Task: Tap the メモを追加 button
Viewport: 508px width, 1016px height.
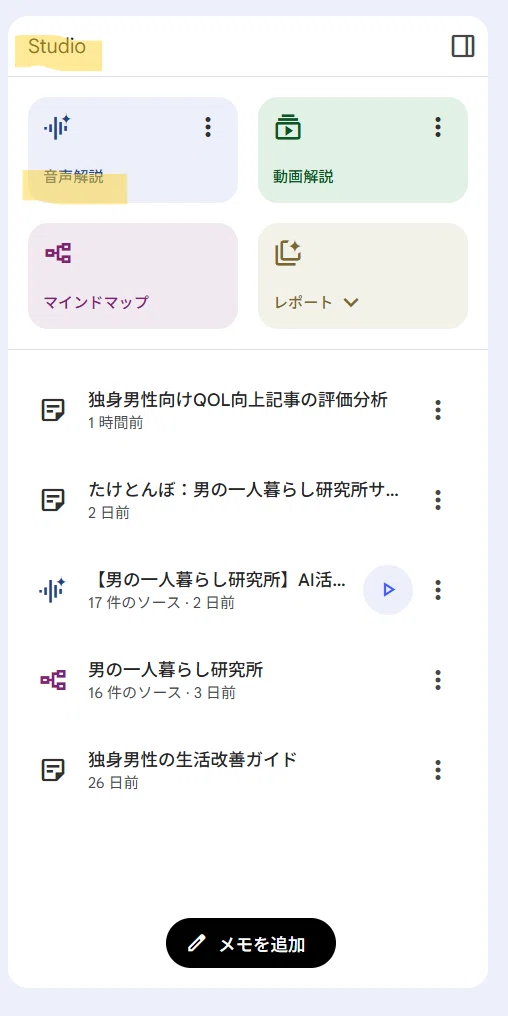Action: [x=251, y=943]
